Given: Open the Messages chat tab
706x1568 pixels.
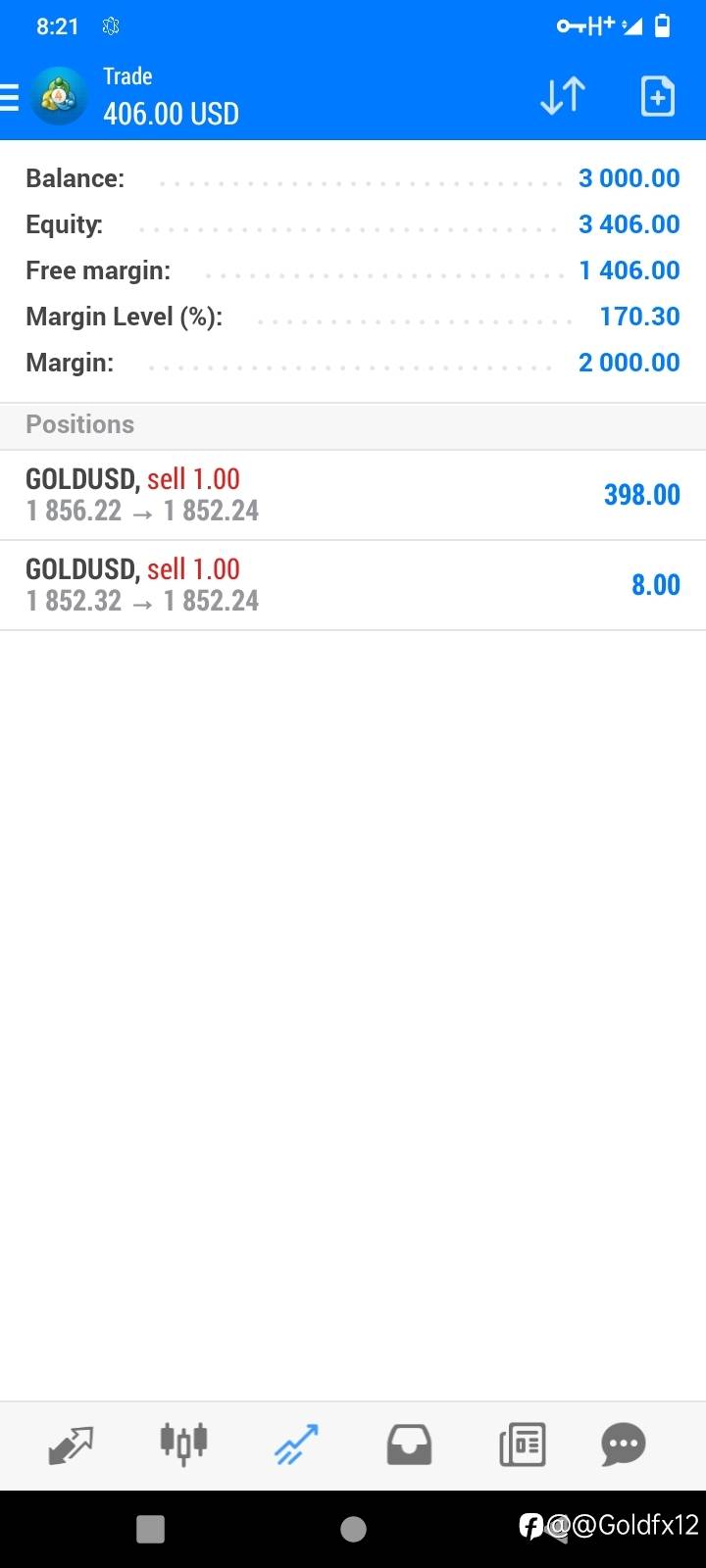Looking at the screenshot, I should [624, 1445].
